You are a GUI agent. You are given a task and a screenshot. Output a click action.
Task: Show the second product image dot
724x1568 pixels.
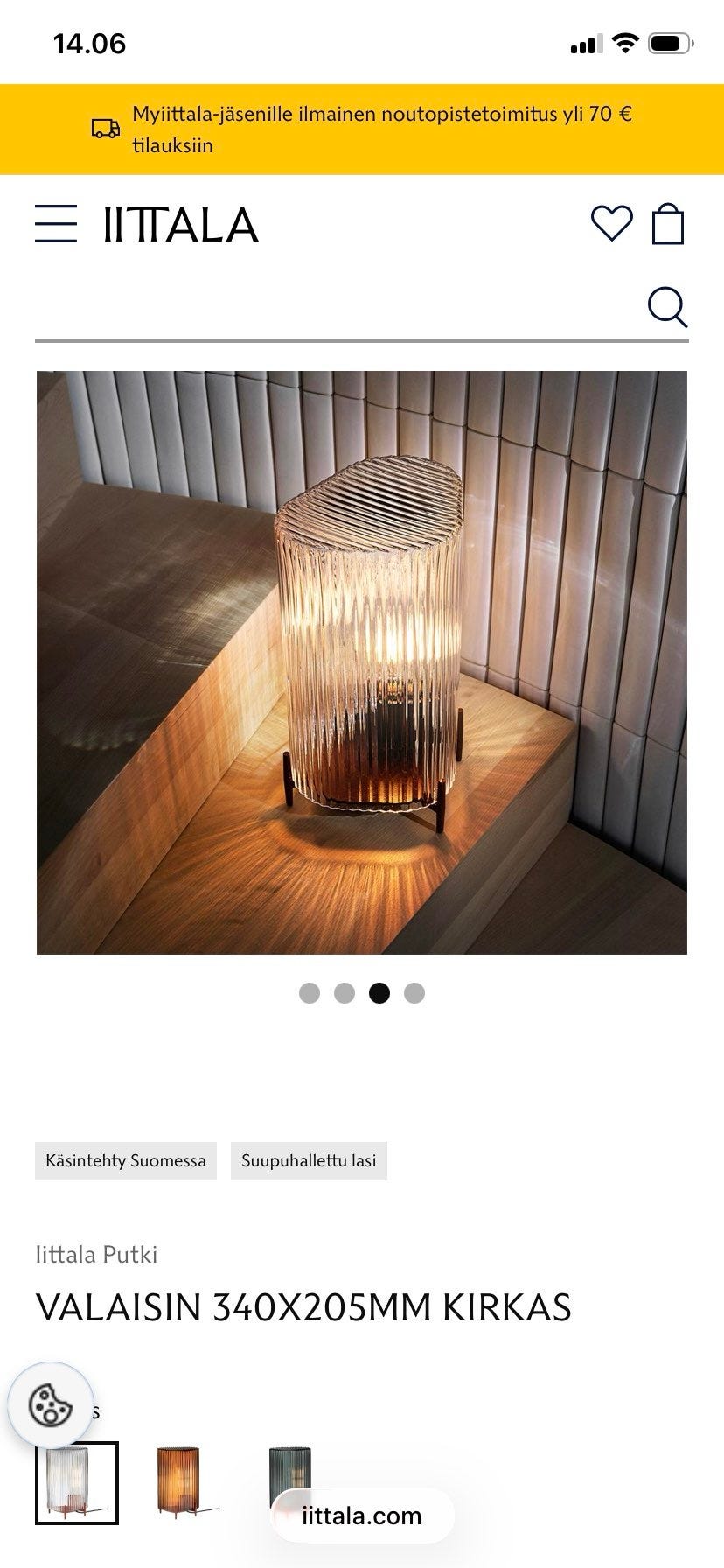(x=345, y=992)
